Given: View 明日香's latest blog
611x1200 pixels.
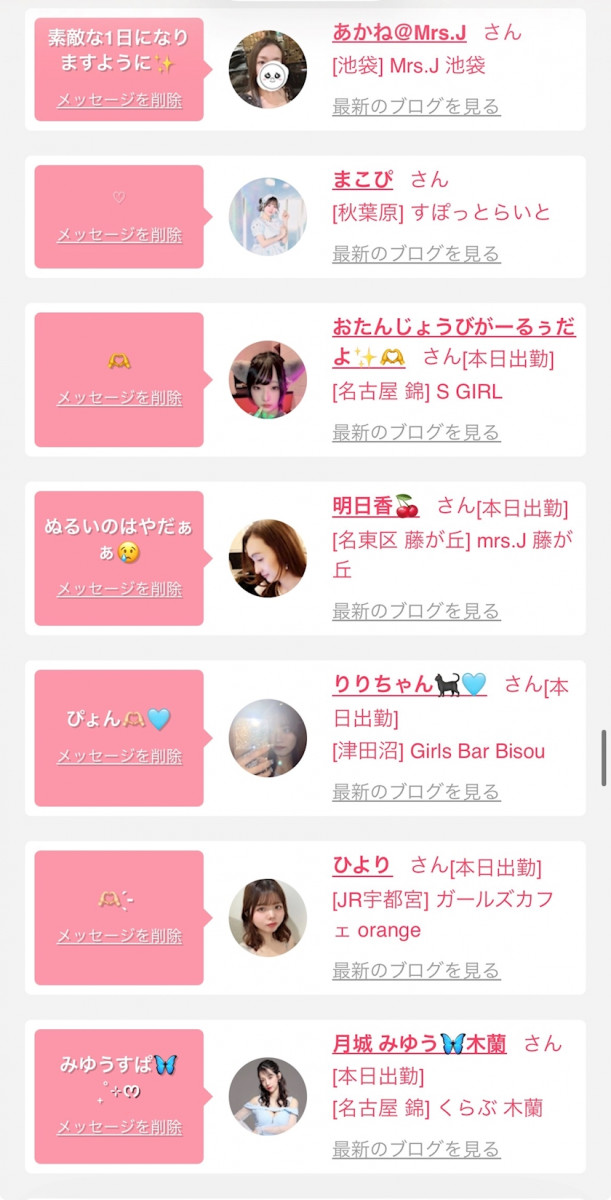Looking at the screenshot, I should (x=415, y=611).
